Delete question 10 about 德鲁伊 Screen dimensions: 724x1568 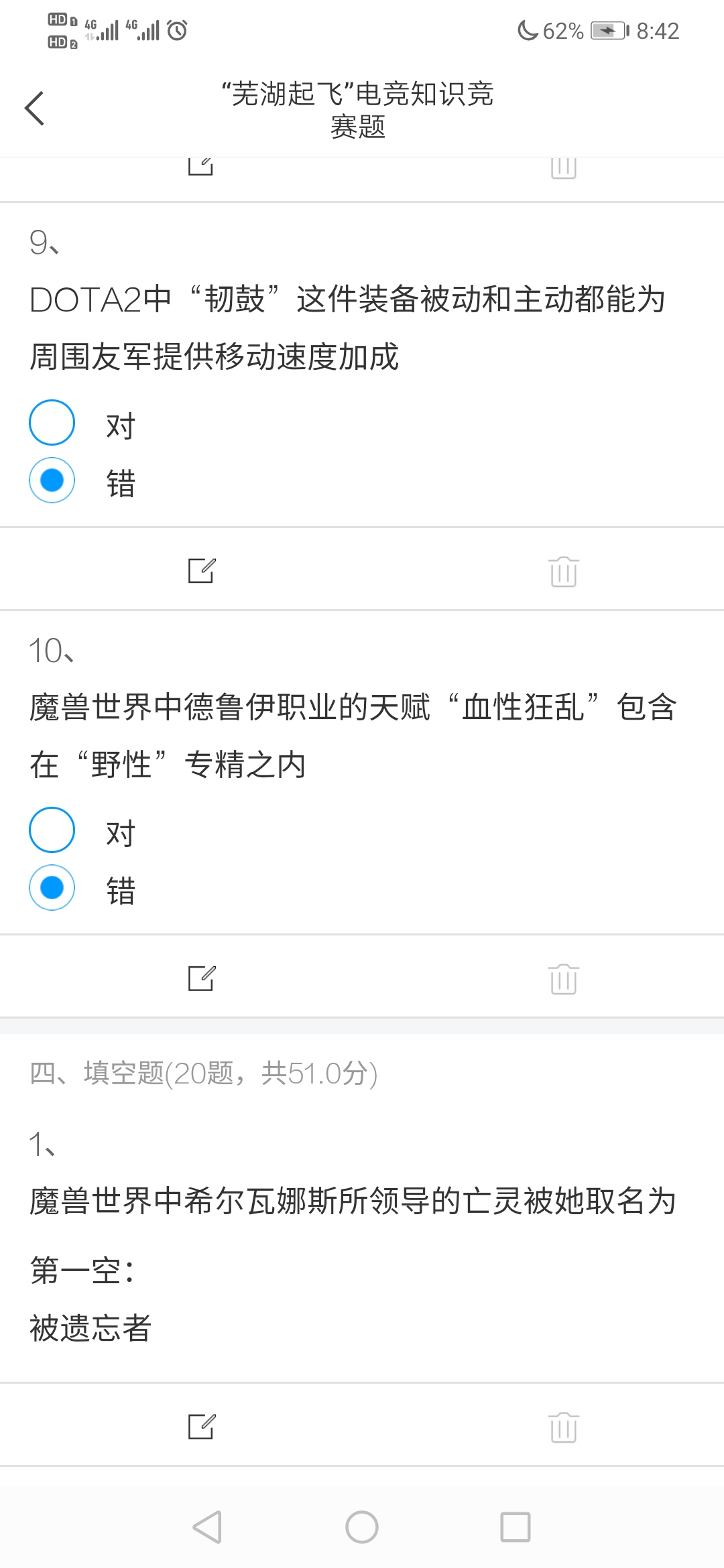(563, 979)
